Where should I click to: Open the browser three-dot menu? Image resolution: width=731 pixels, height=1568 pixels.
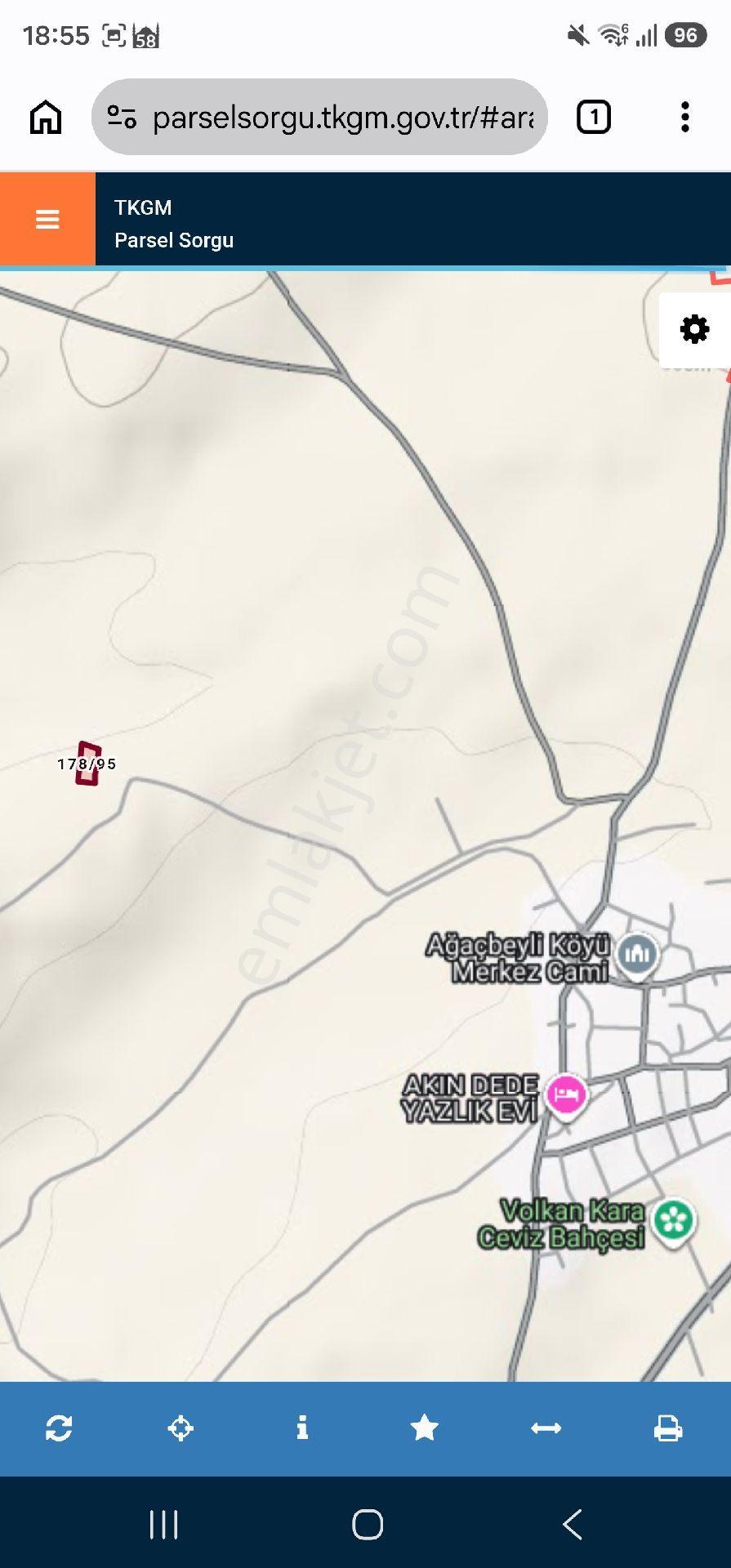(x=685, y=118)
